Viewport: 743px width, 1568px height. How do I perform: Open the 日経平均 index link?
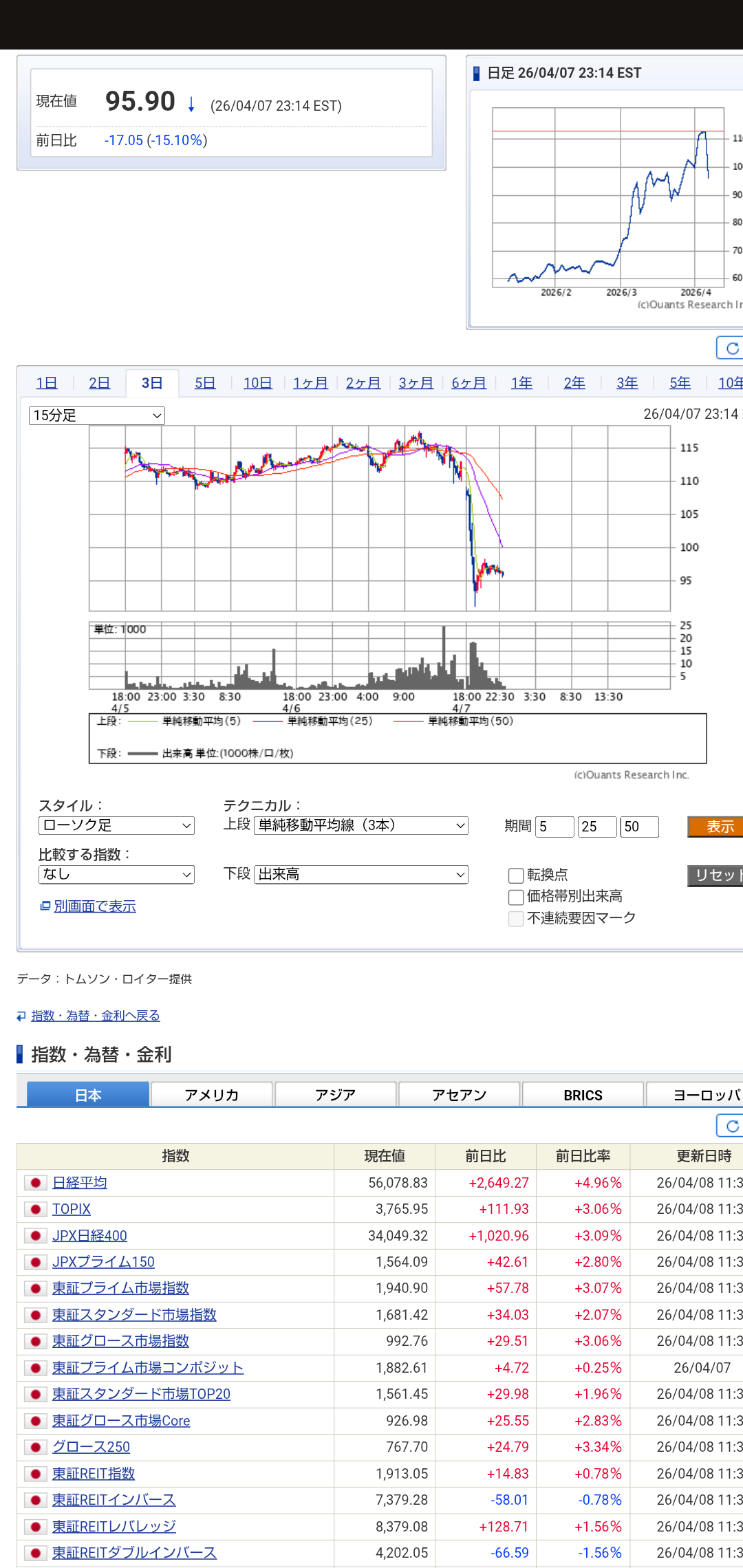point(80,1183)
